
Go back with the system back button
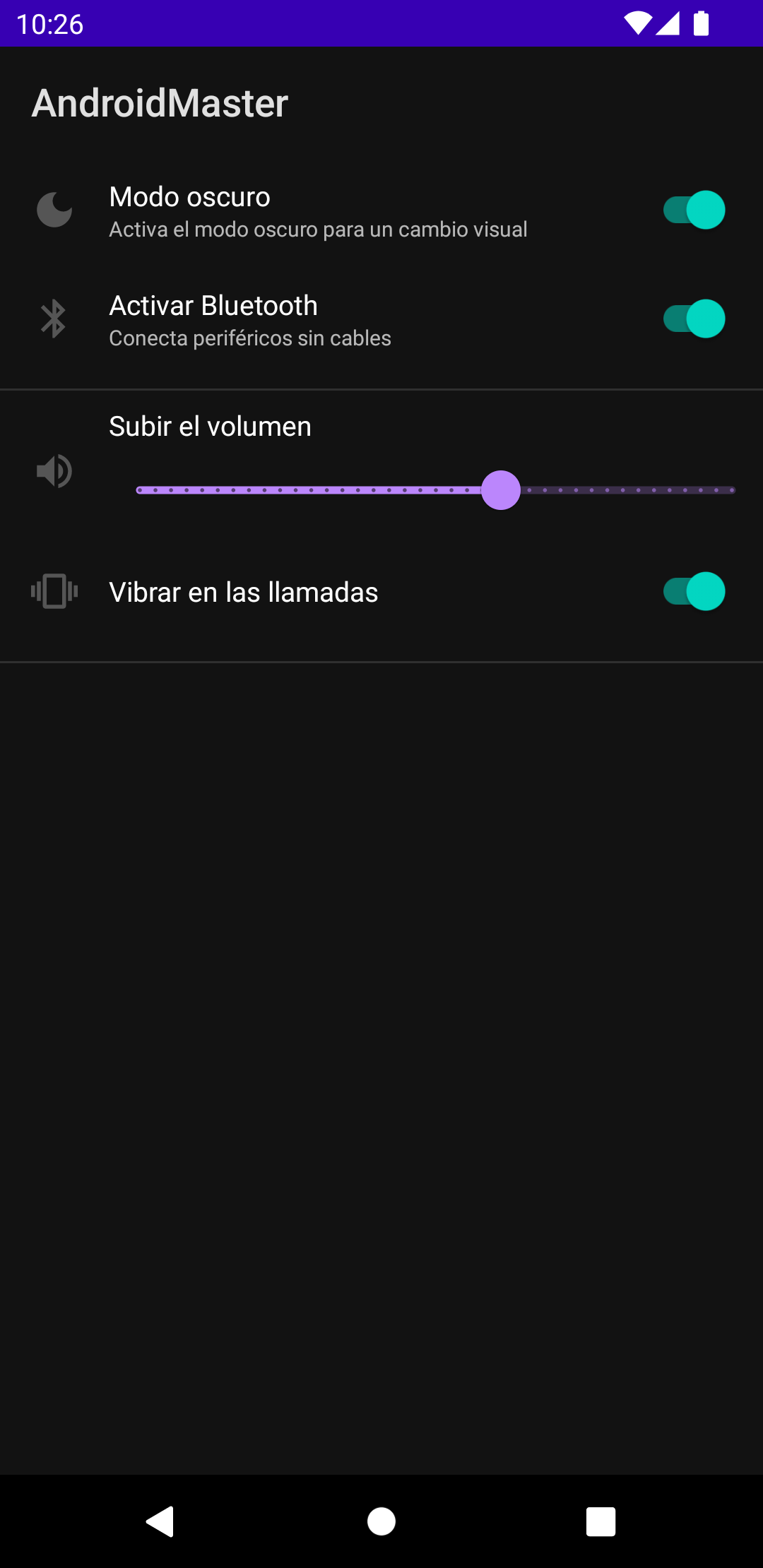tap(160, 1521)
